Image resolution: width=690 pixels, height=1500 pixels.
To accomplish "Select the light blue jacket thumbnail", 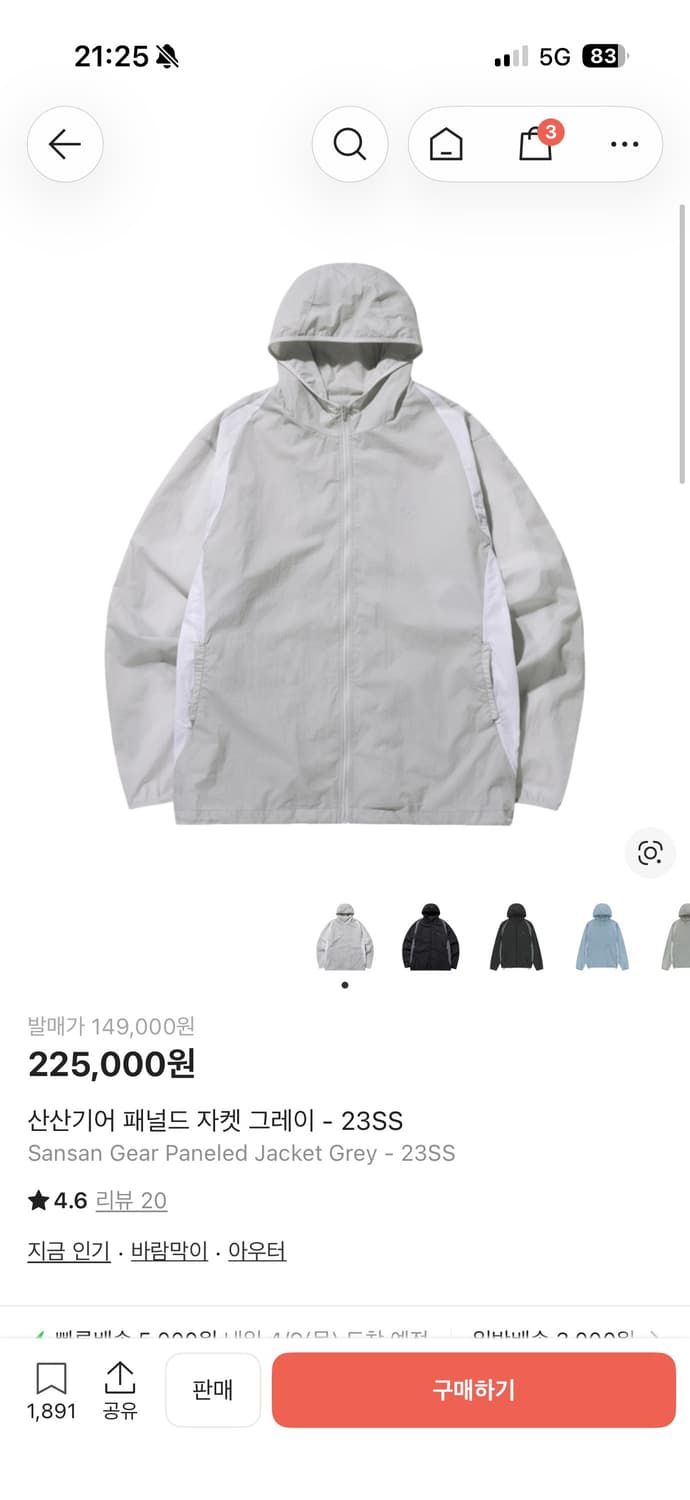I will pyautogui.click(x=602, y=937).
